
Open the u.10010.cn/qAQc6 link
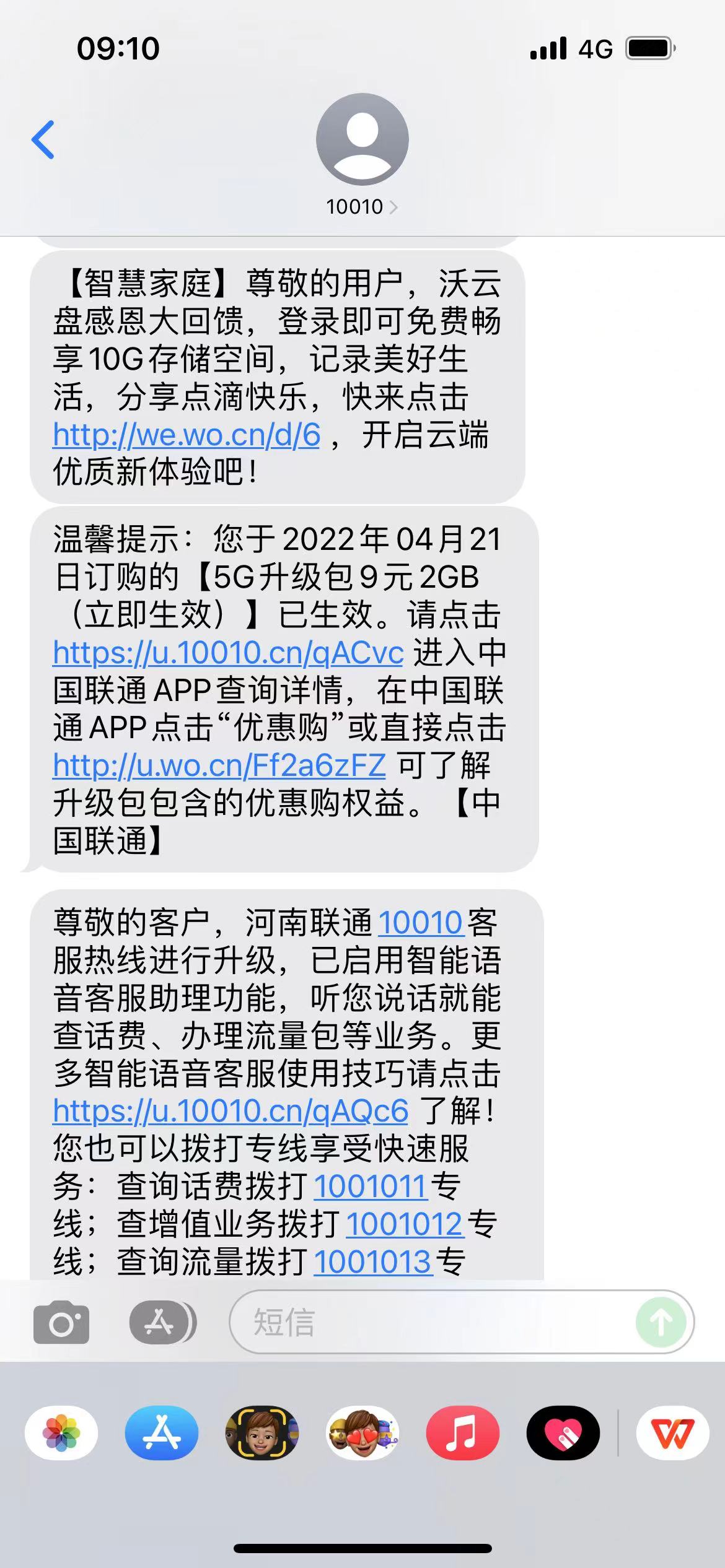[231, 1111]
